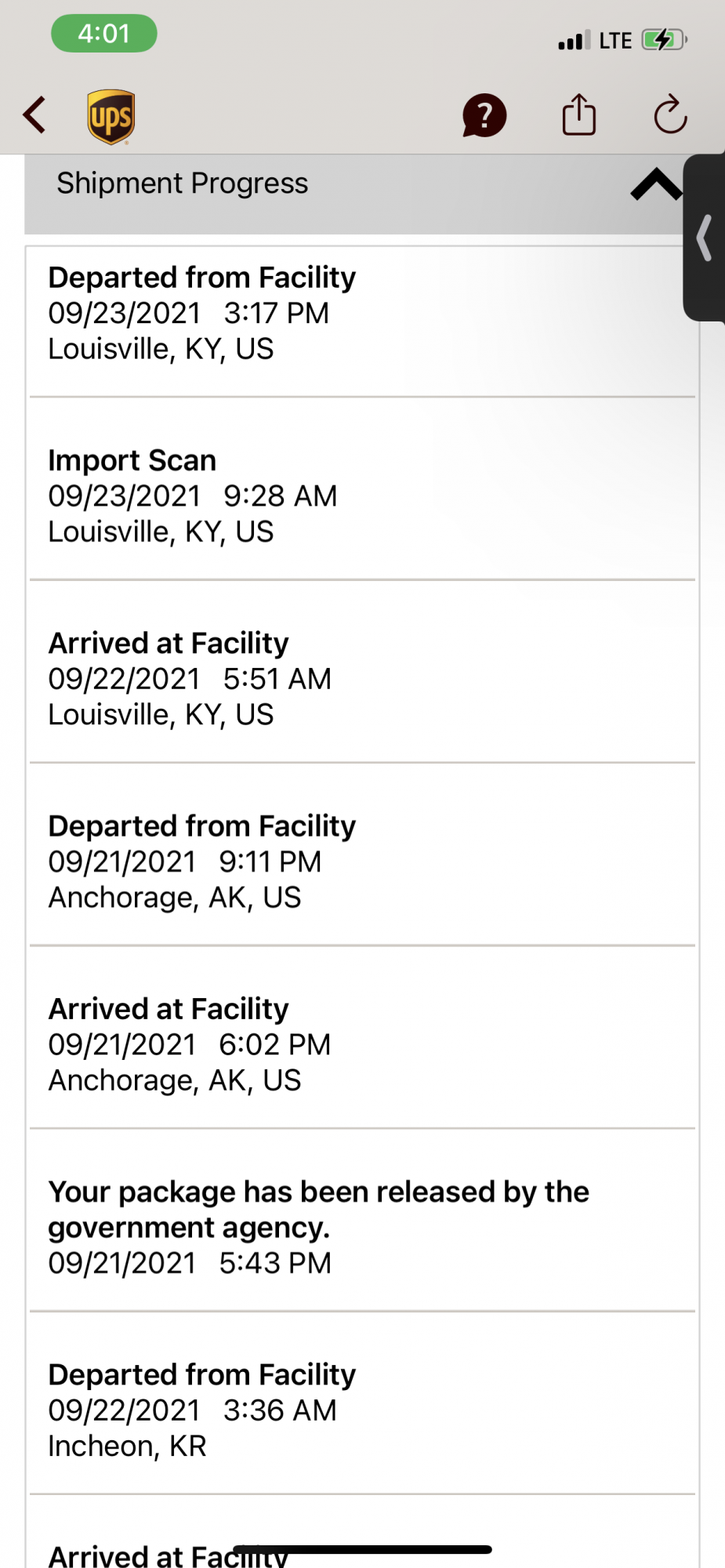The height and width of the screenshot is (1568, 725).
Task: Open the side panel handle
Action: 705,238
